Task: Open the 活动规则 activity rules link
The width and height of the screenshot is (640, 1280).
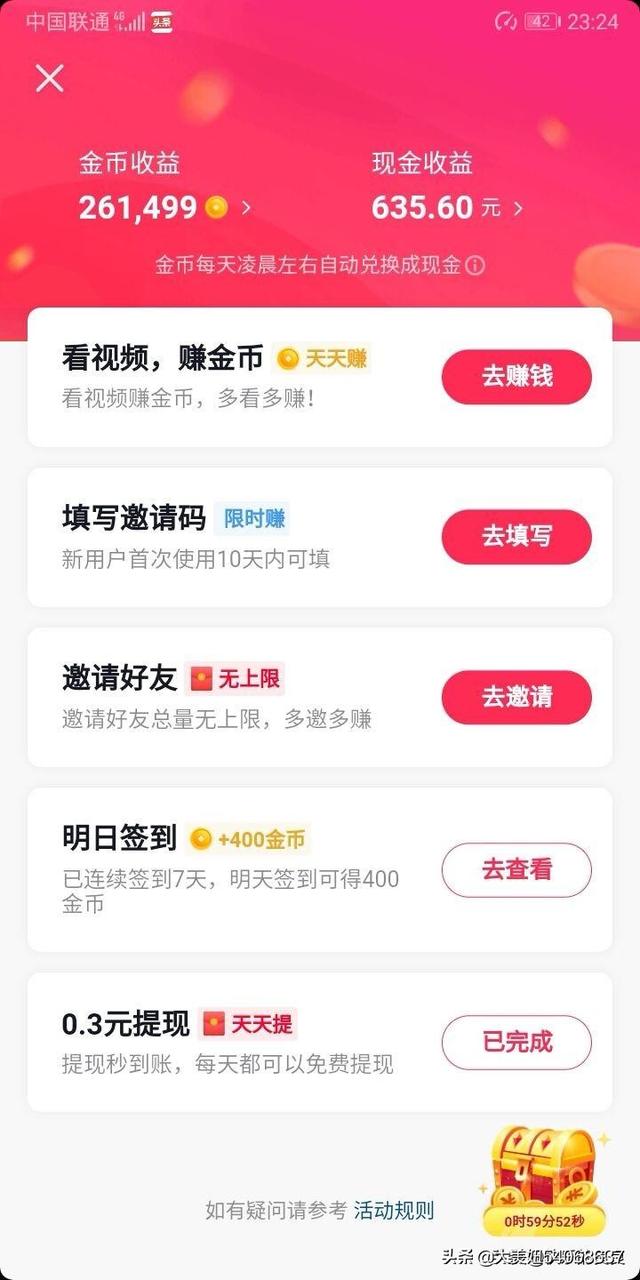Action: click(x=394, y=1211)
